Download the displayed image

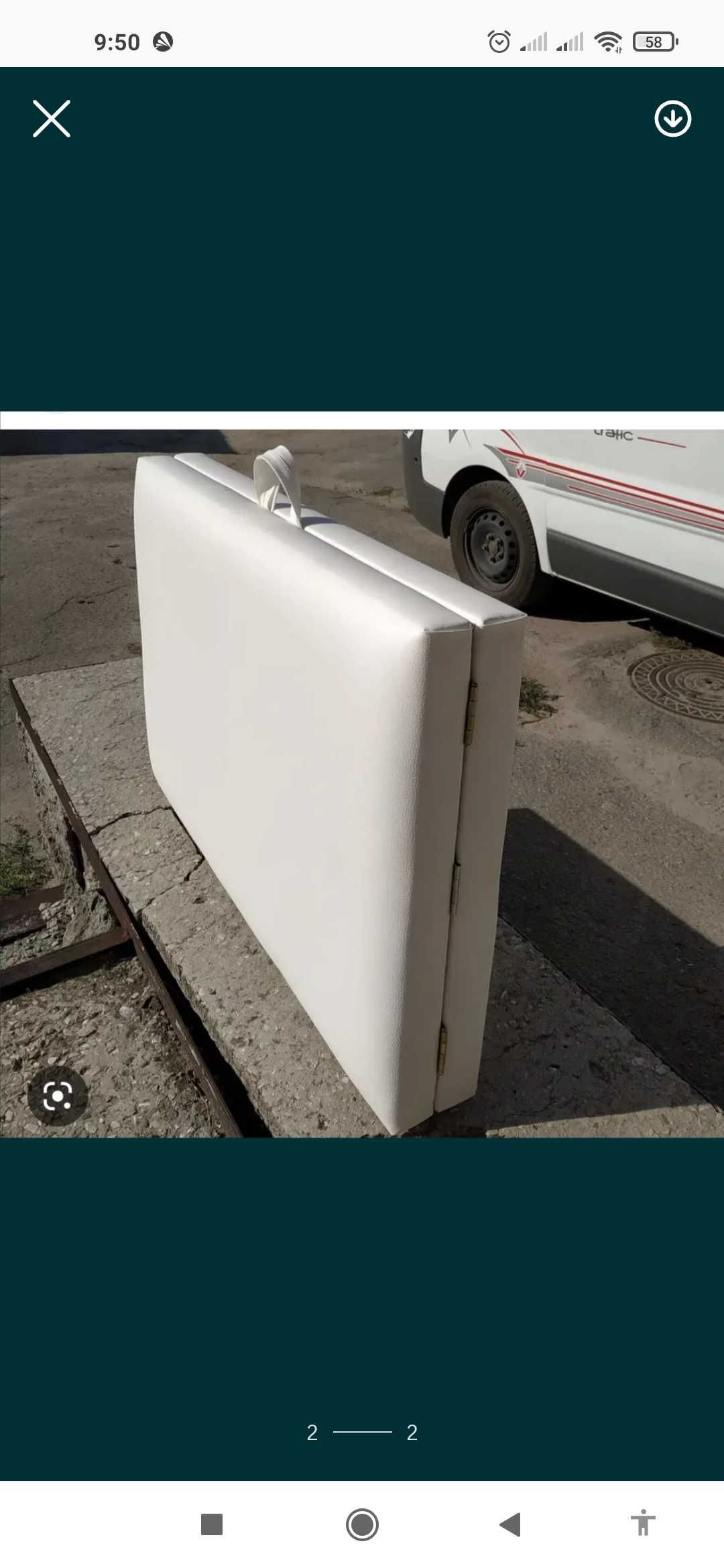pyautogui.click(x=672, y=119)
